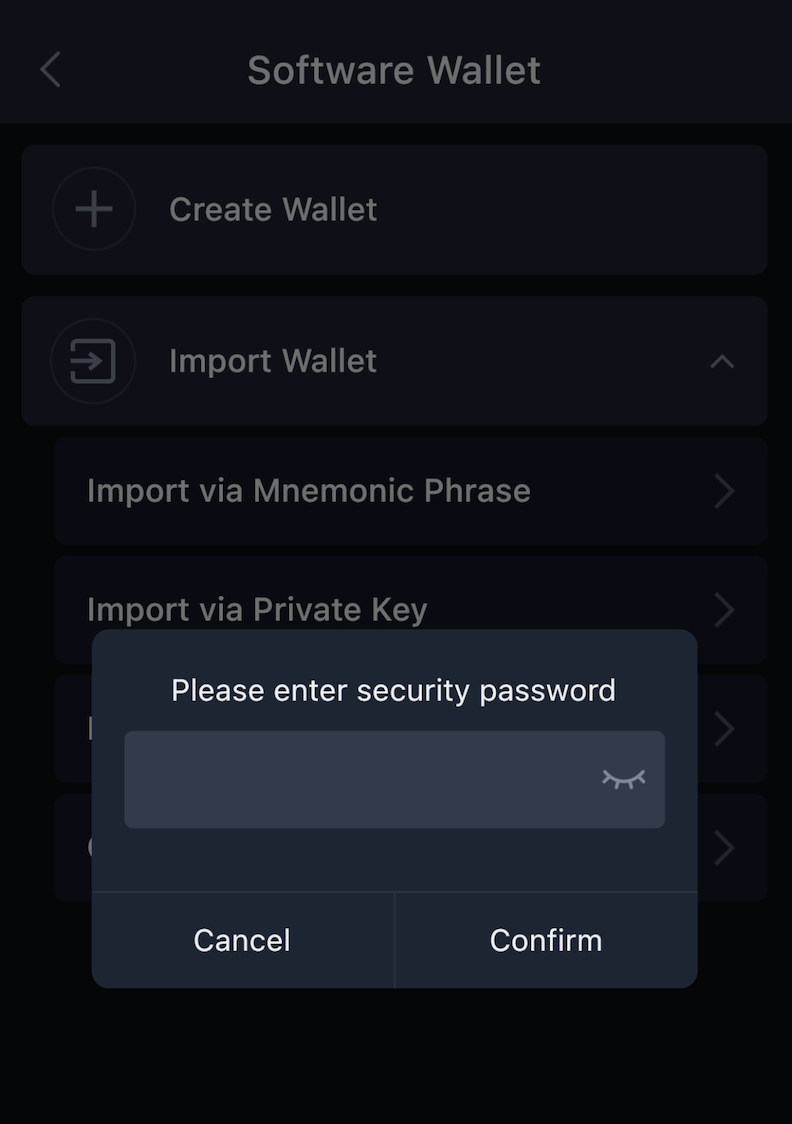
Task: Collapse the Import Wallet section
Action: click(721, 361)
